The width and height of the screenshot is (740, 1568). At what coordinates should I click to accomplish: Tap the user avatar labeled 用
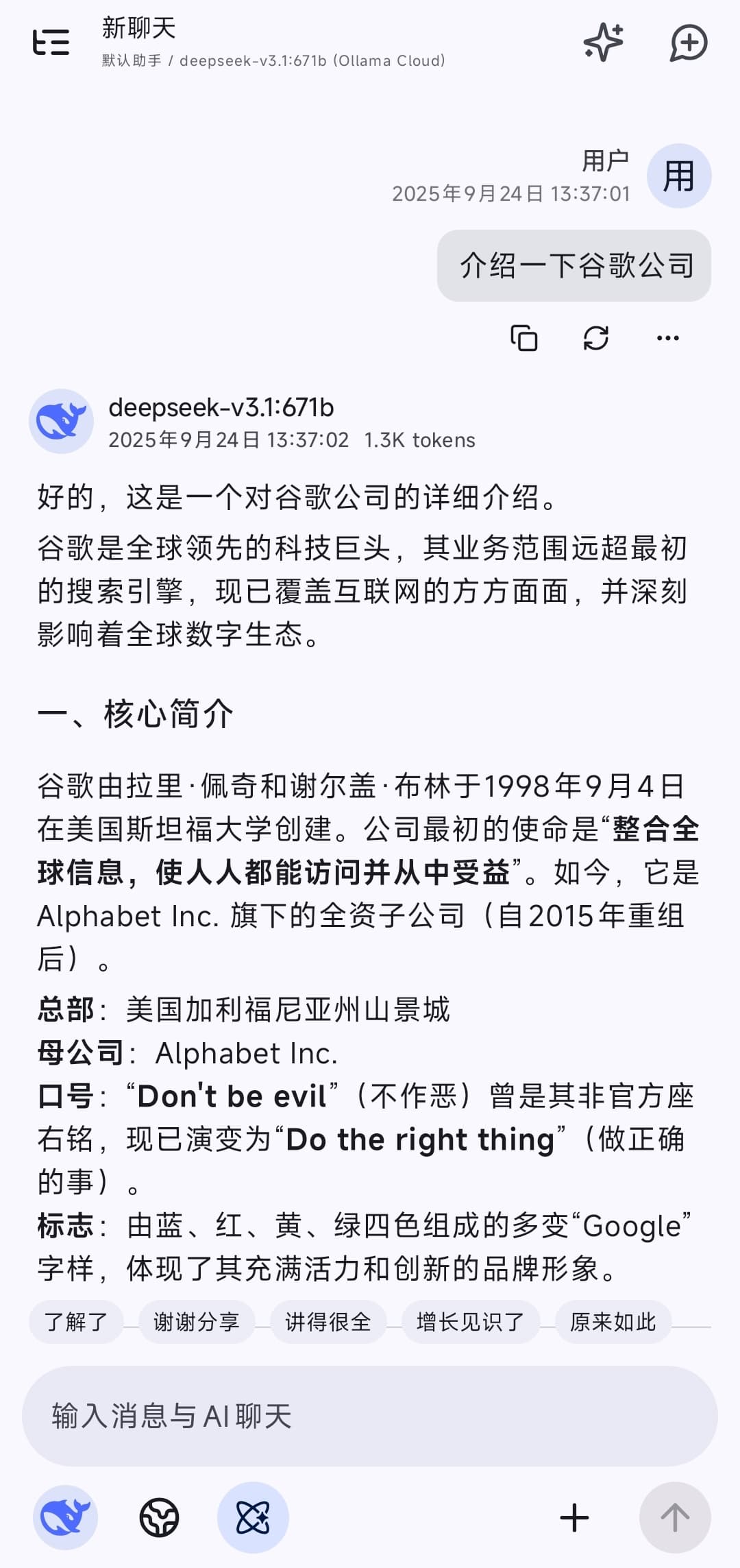point(679,176)
